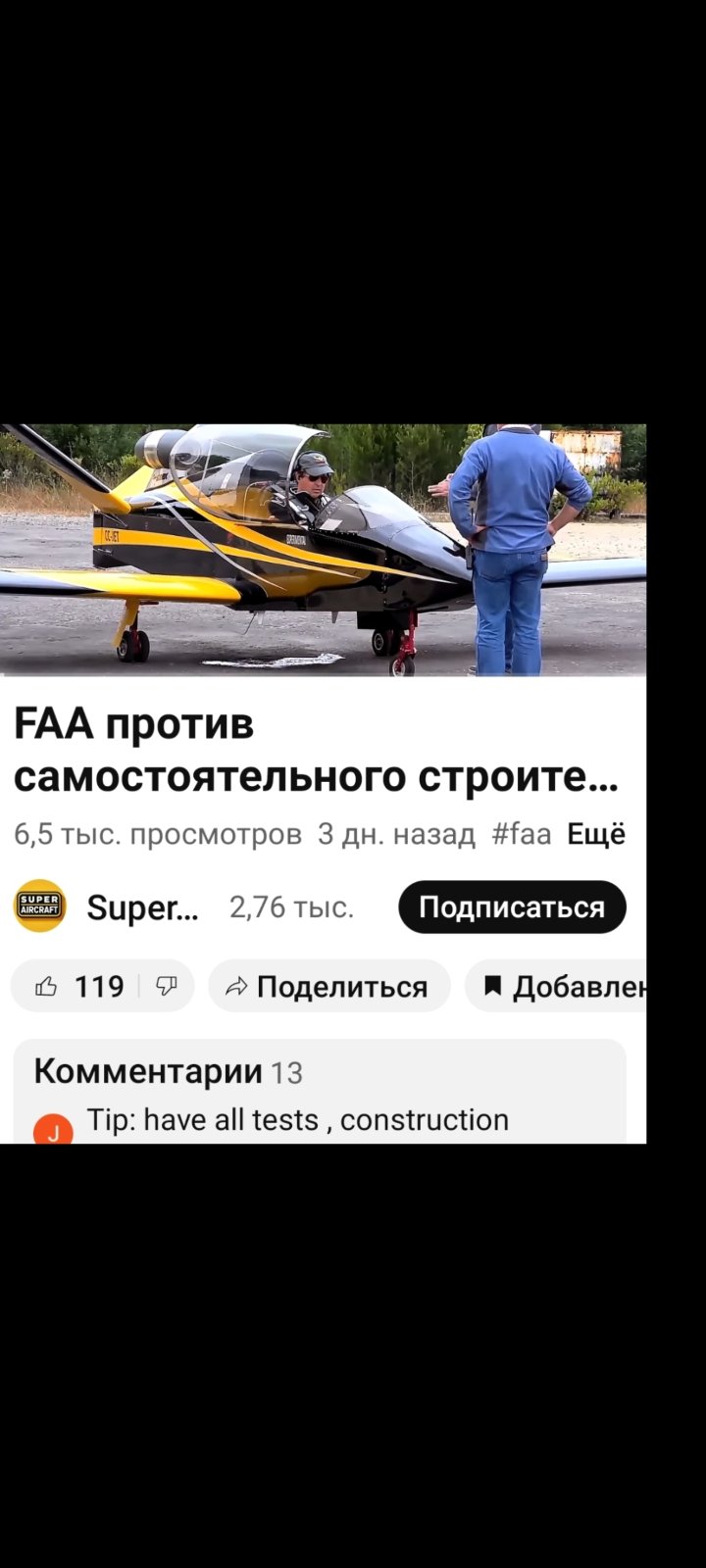Open the #faa hashtag

pyautogui.click(x=521, y=834)
